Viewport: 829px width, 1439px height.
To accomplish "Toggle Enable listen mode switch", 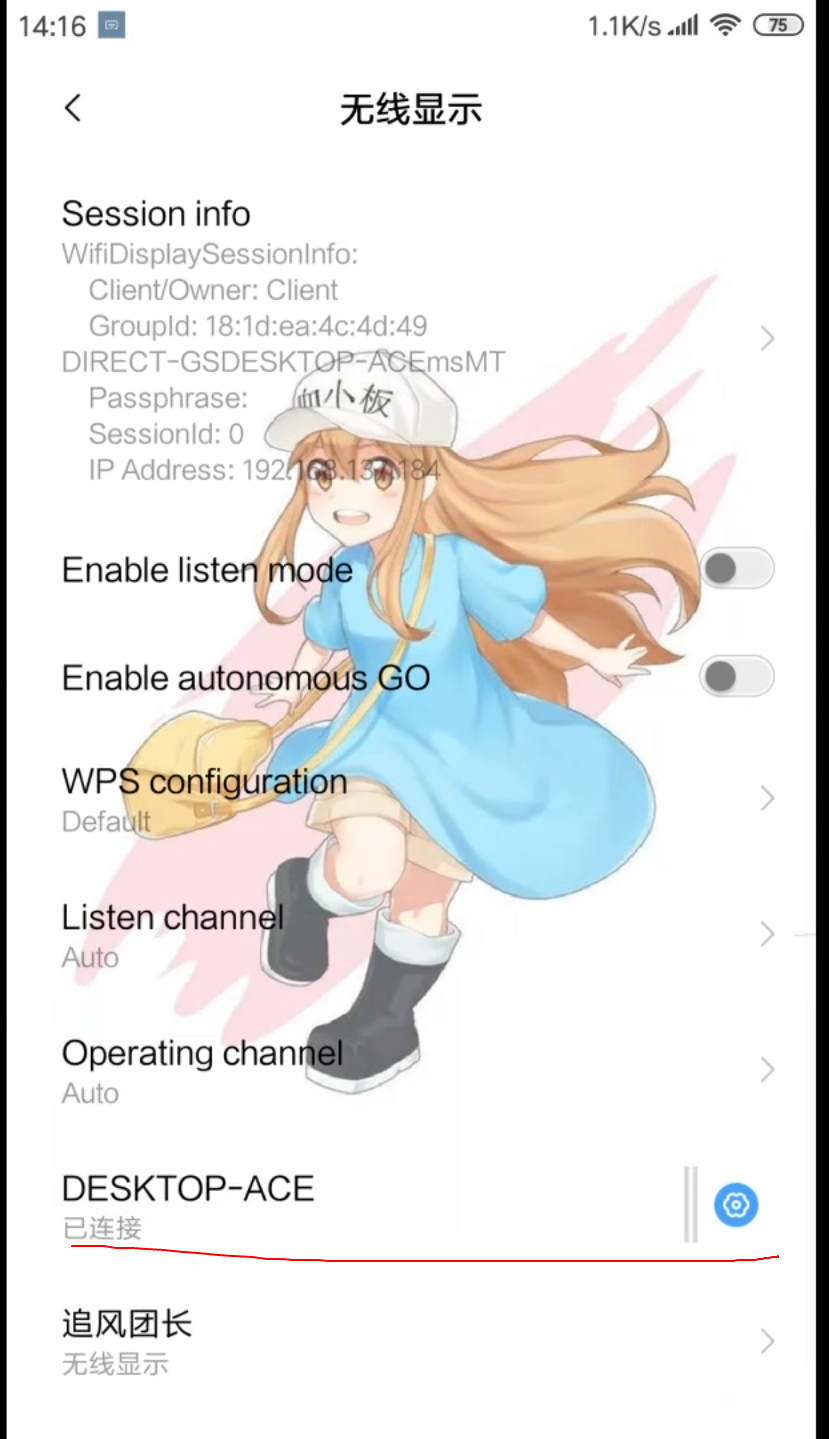I will 736,570.
